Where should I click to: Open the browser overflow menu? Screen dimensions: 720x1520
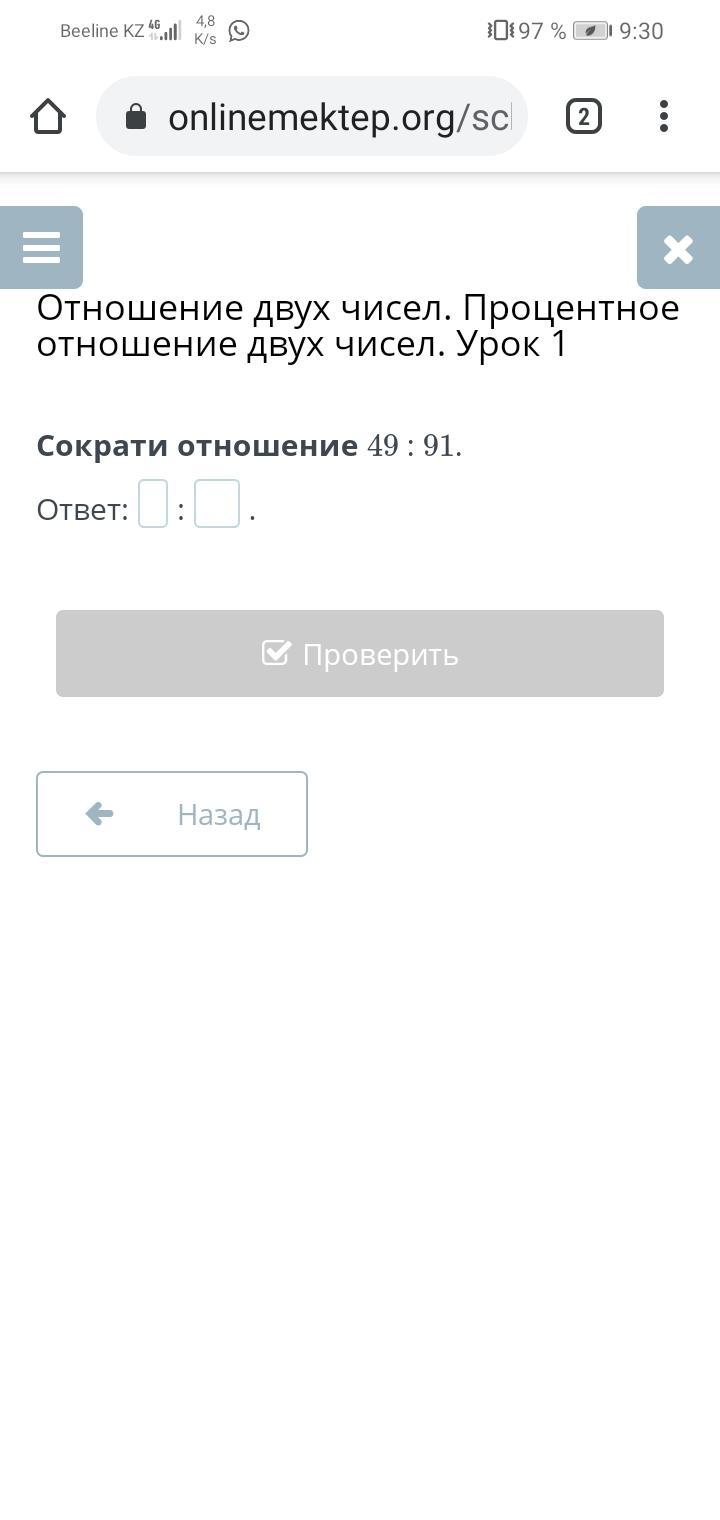664,117
